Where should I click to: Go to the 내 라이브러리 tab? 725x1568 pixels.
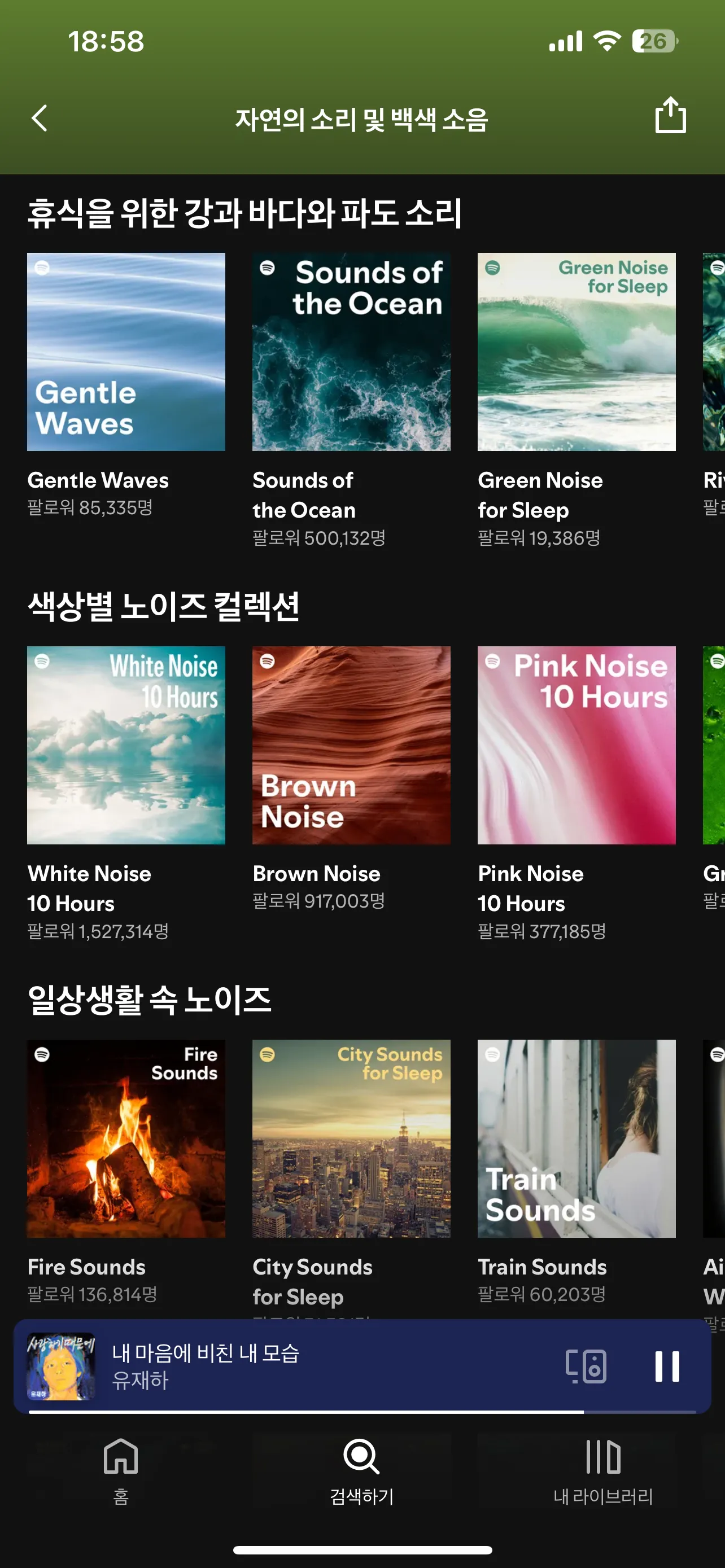(x=602, y=1469)
